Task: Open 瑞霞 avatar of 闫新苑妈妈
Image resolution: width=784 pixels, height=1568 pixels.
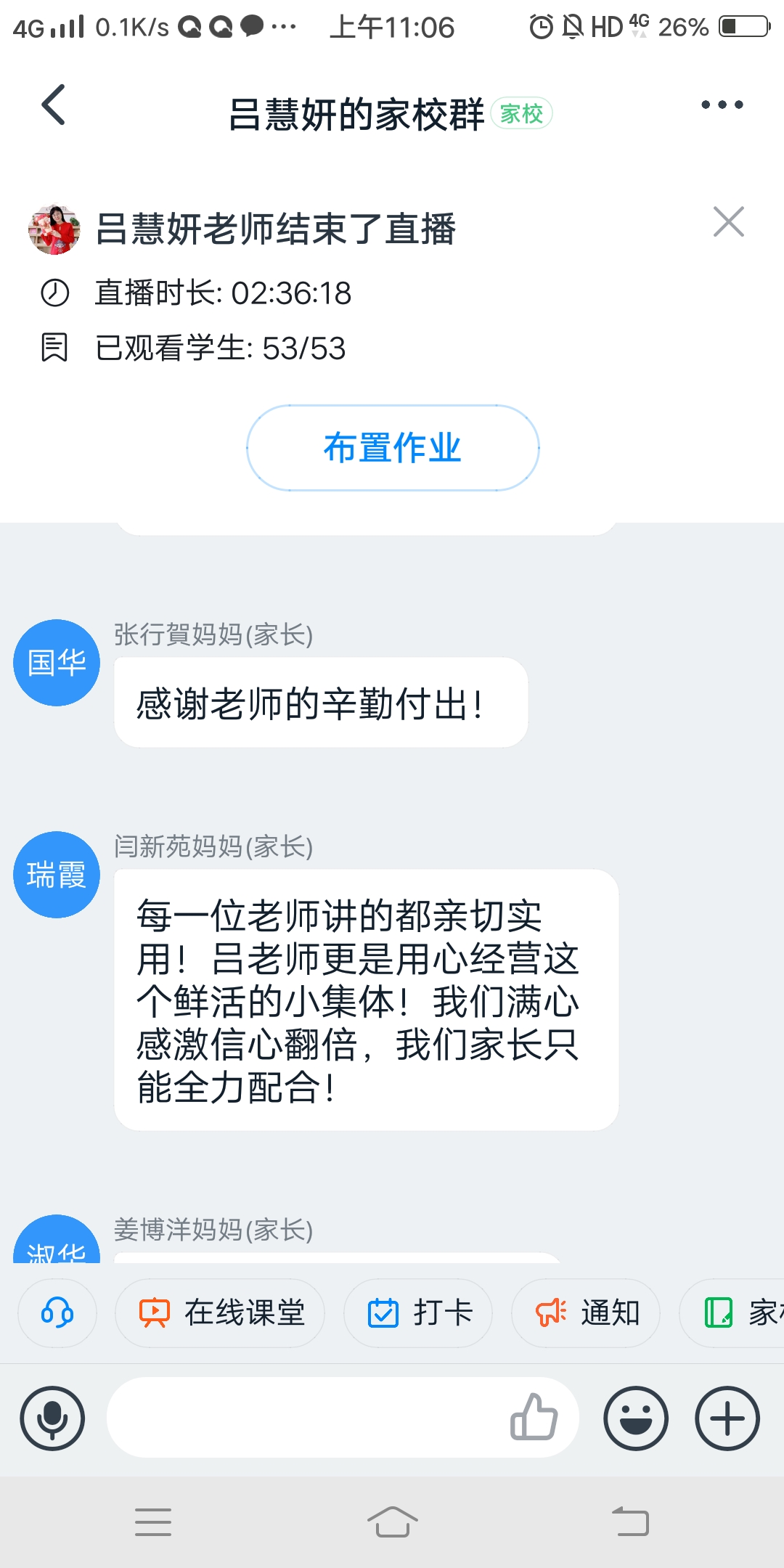Action: (57, 875)
